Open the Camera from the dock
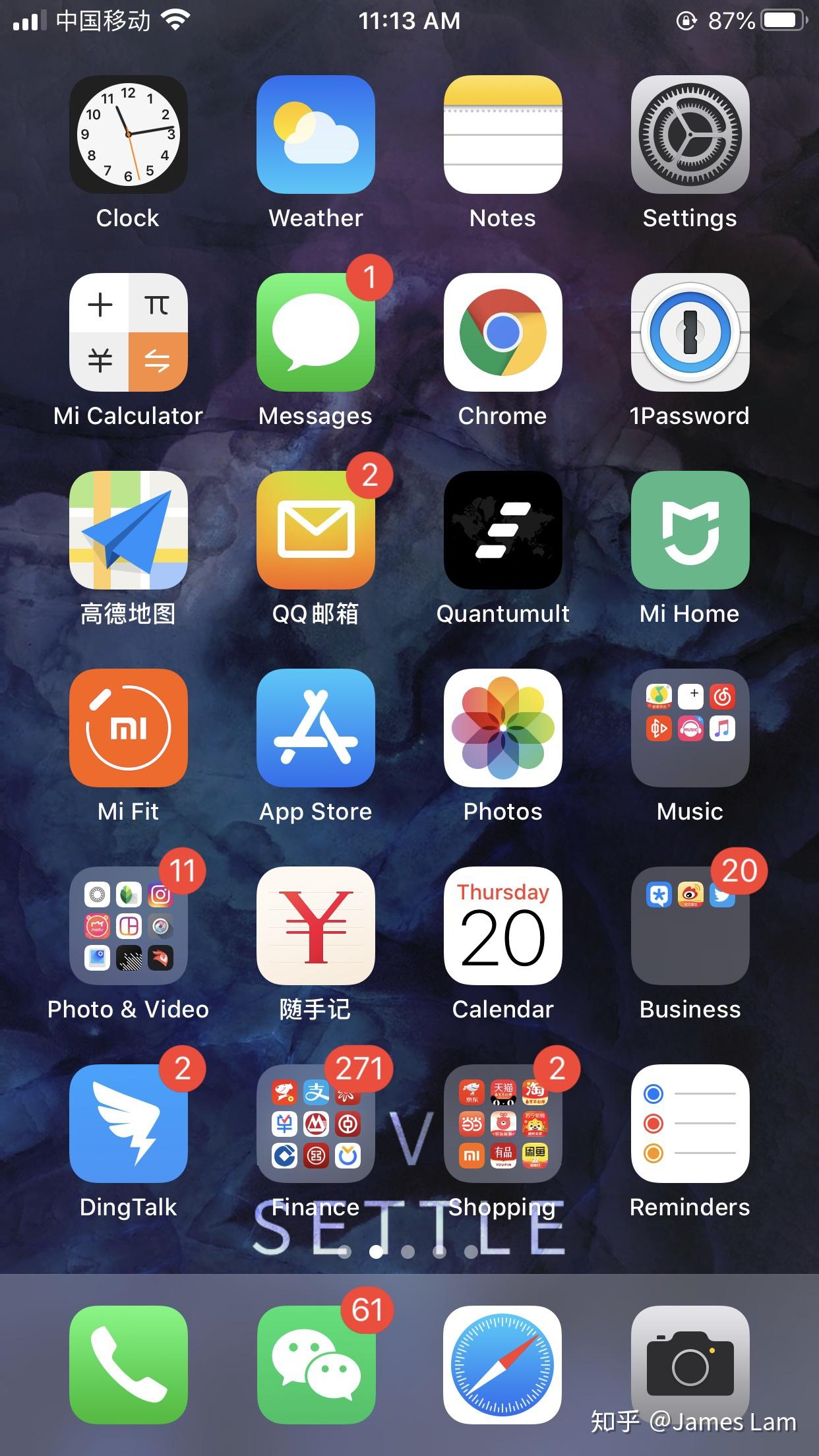Image resolution: width=819 pixels, height=1456 pixels. 690,1365
